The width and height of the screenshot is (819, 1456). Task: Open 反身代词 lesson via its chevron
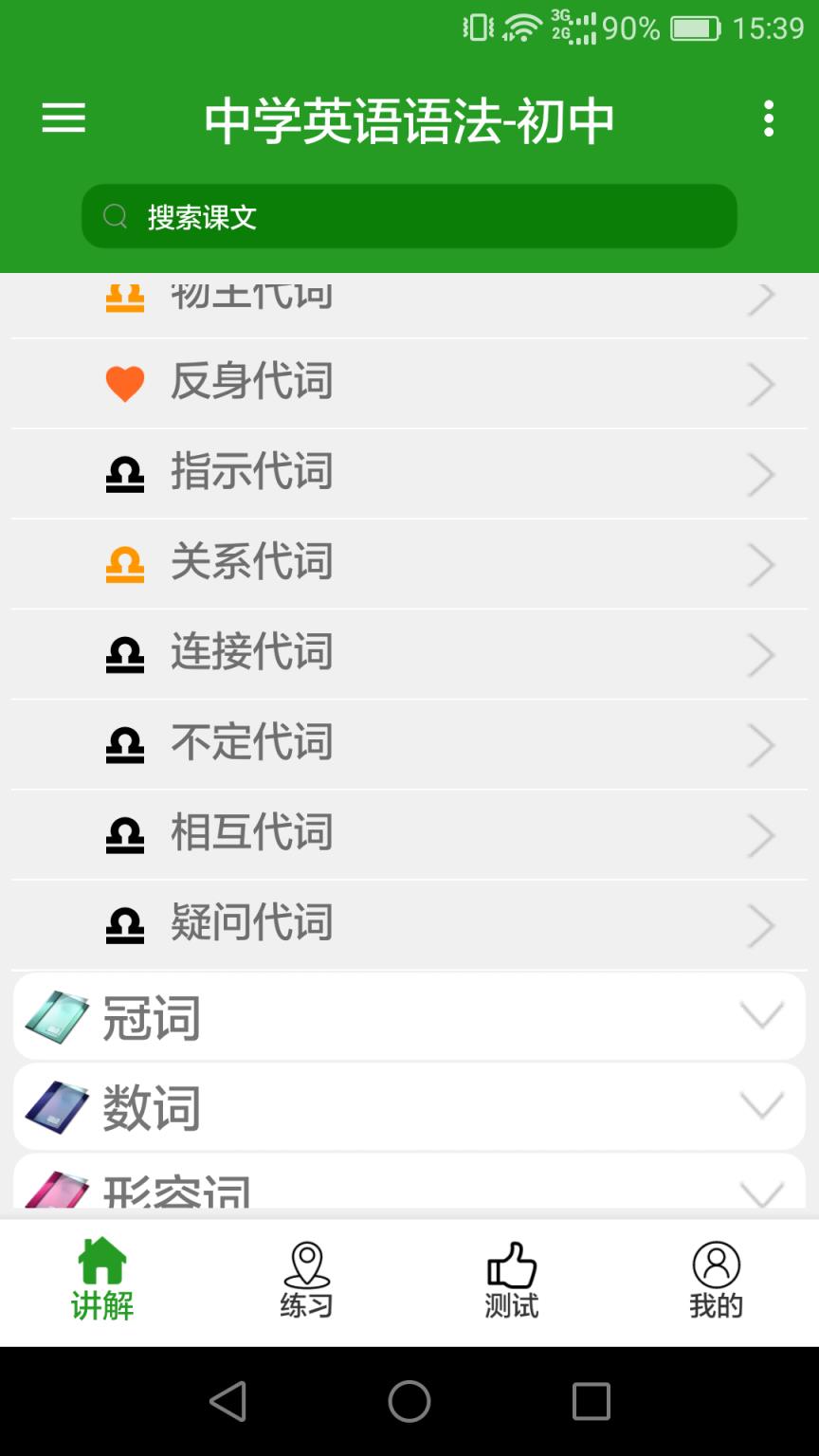[762, 383]
